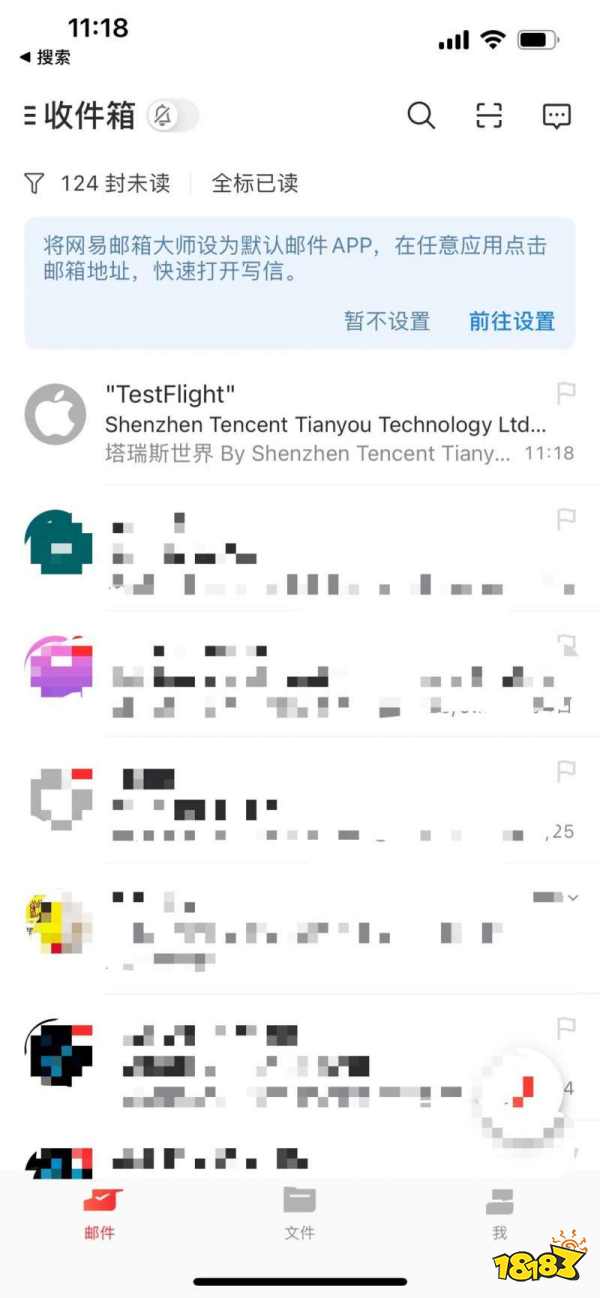The width and height of the screenshot is (600, 1298).
Task: Tap 前往设置 to set default mail app
Action: click(511, 321)
